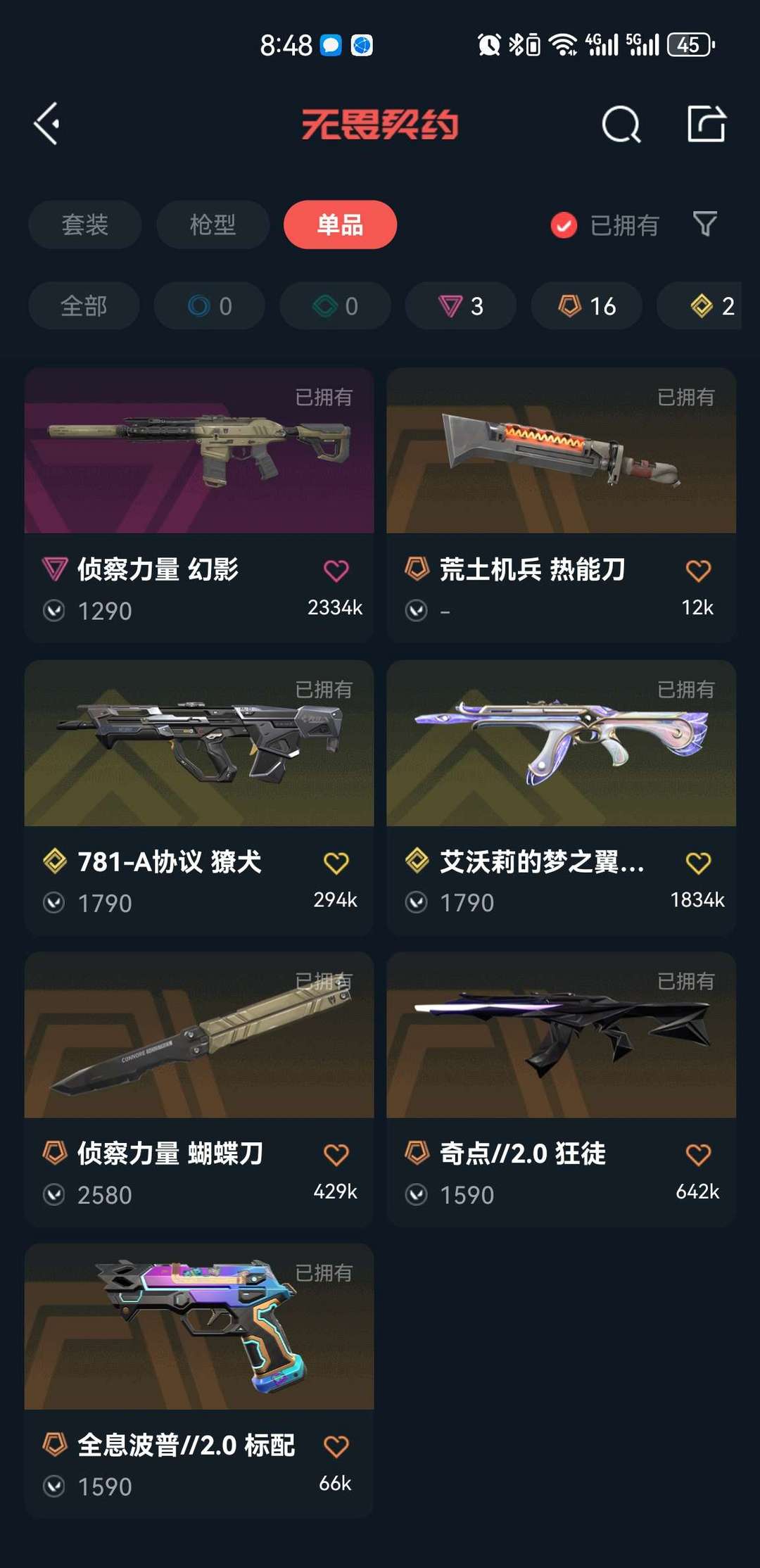The image size is (760, 1568).
Task: Select the pink rarity tier filter showing 3
Action: 460,305
